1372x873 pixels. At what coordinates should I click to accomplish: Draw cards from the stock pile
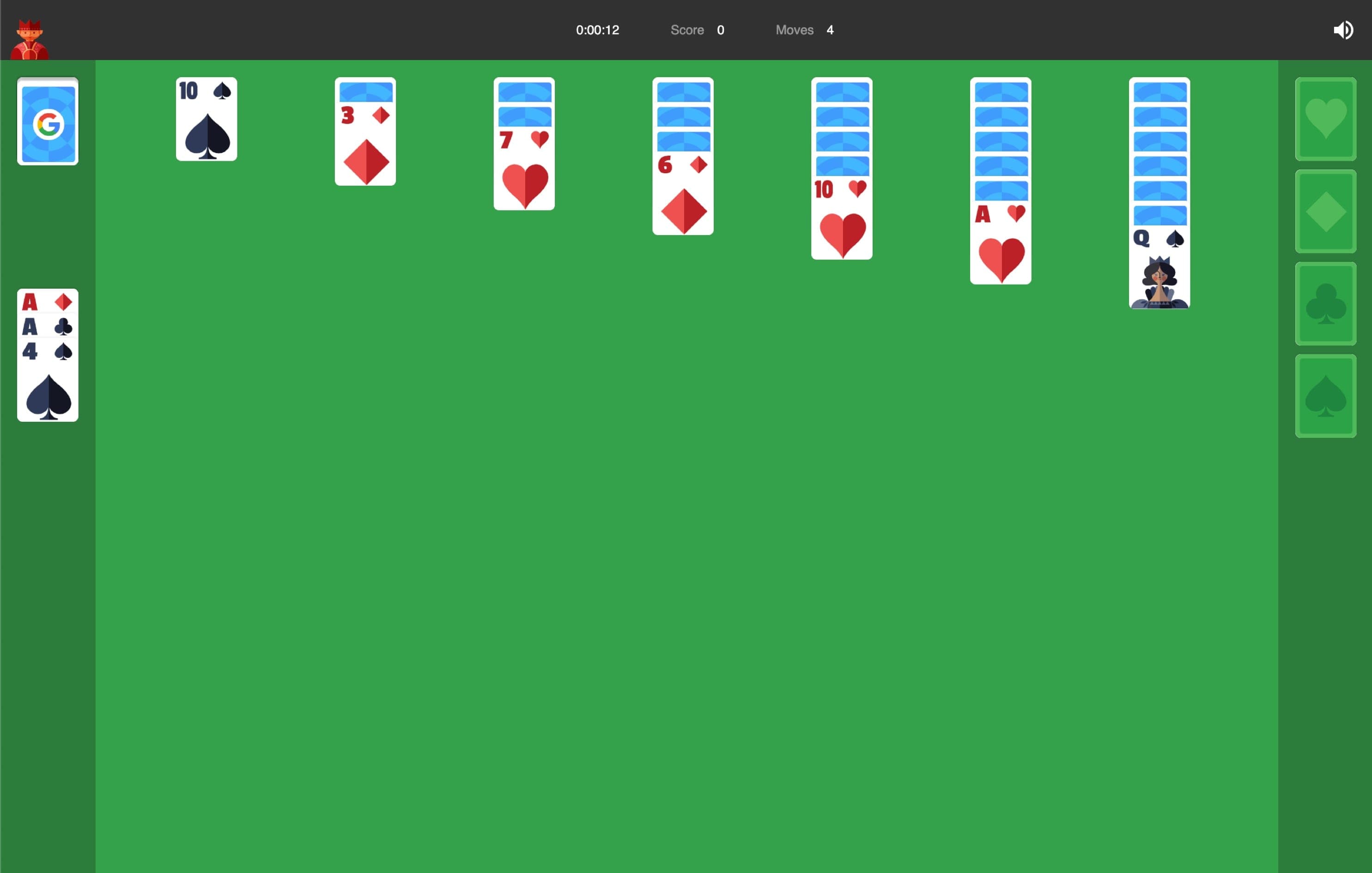[x=48, y=121]
